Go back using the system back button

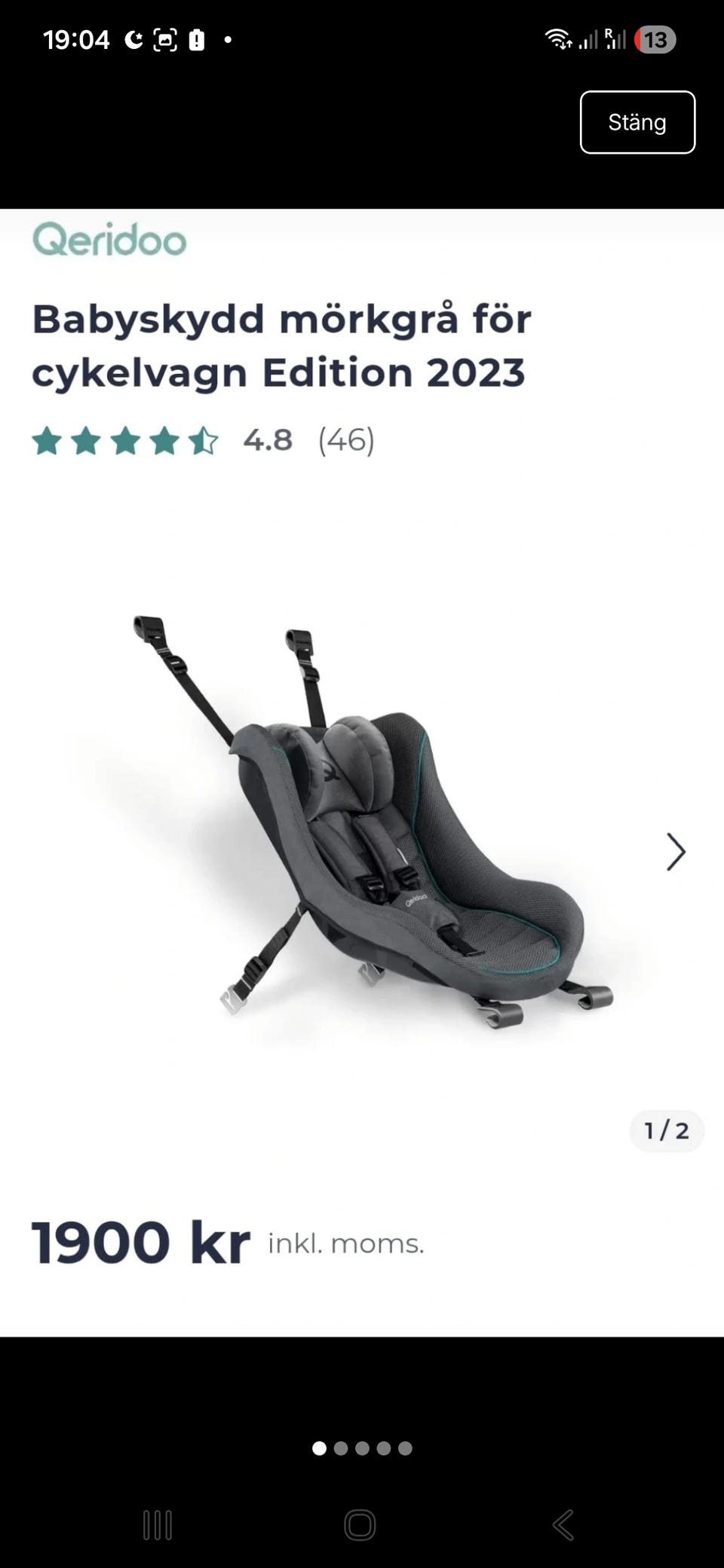tap(563, 1525)
